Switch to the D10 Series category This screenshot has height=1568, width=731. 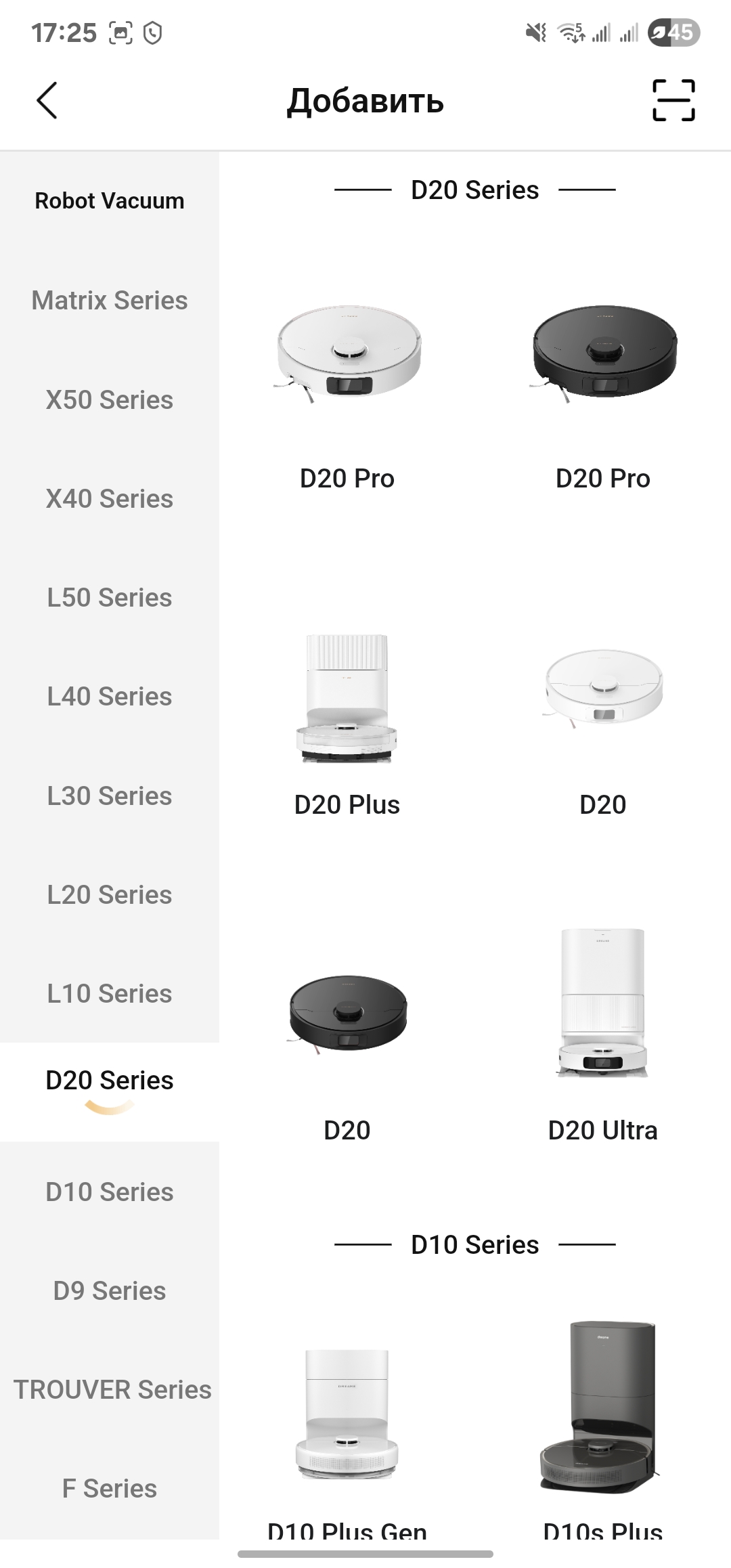click(x=110, y=1192)
